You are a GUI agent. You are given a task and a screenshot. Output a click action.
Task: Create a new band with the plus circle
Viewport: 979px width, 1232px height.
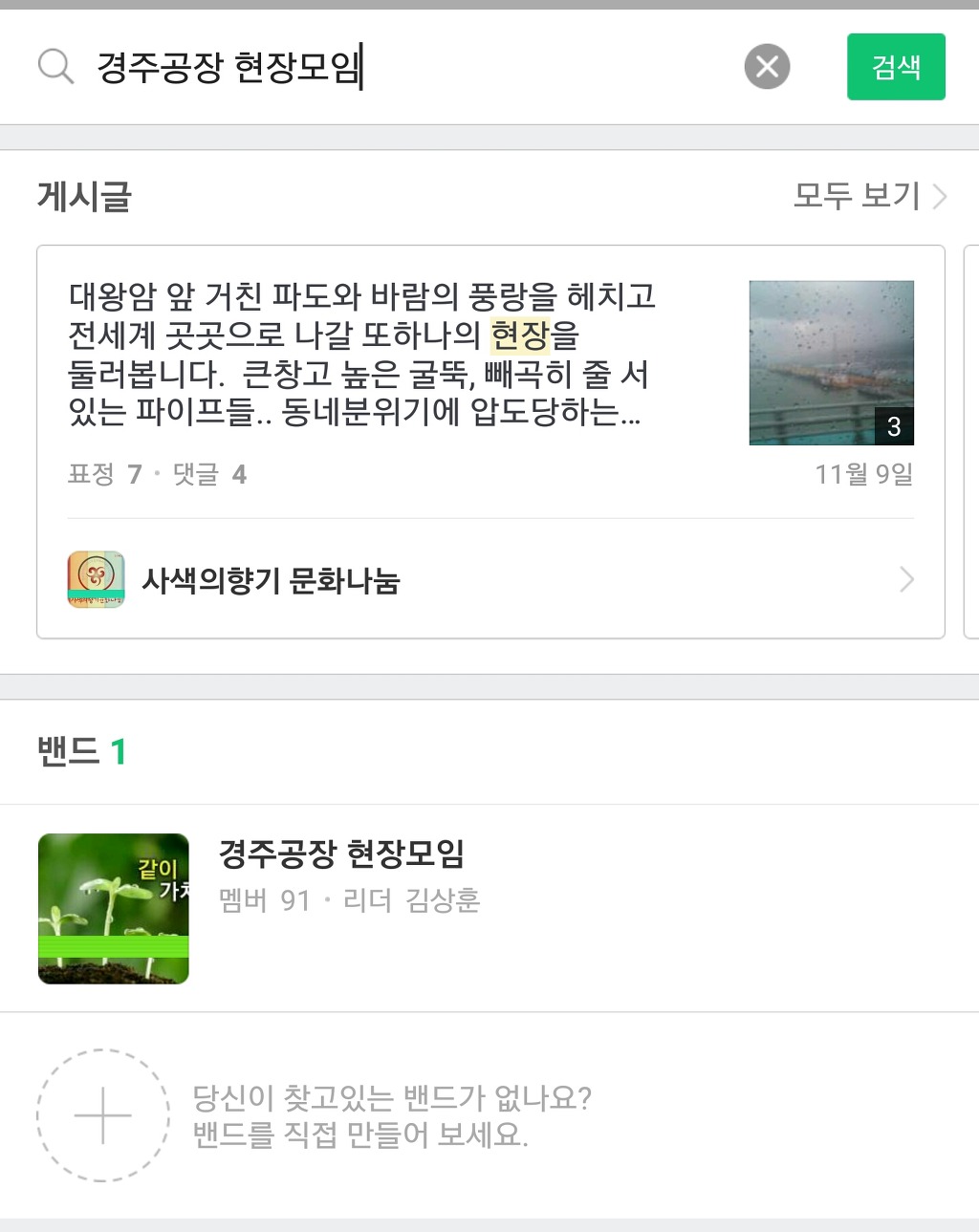(103, 1115)
